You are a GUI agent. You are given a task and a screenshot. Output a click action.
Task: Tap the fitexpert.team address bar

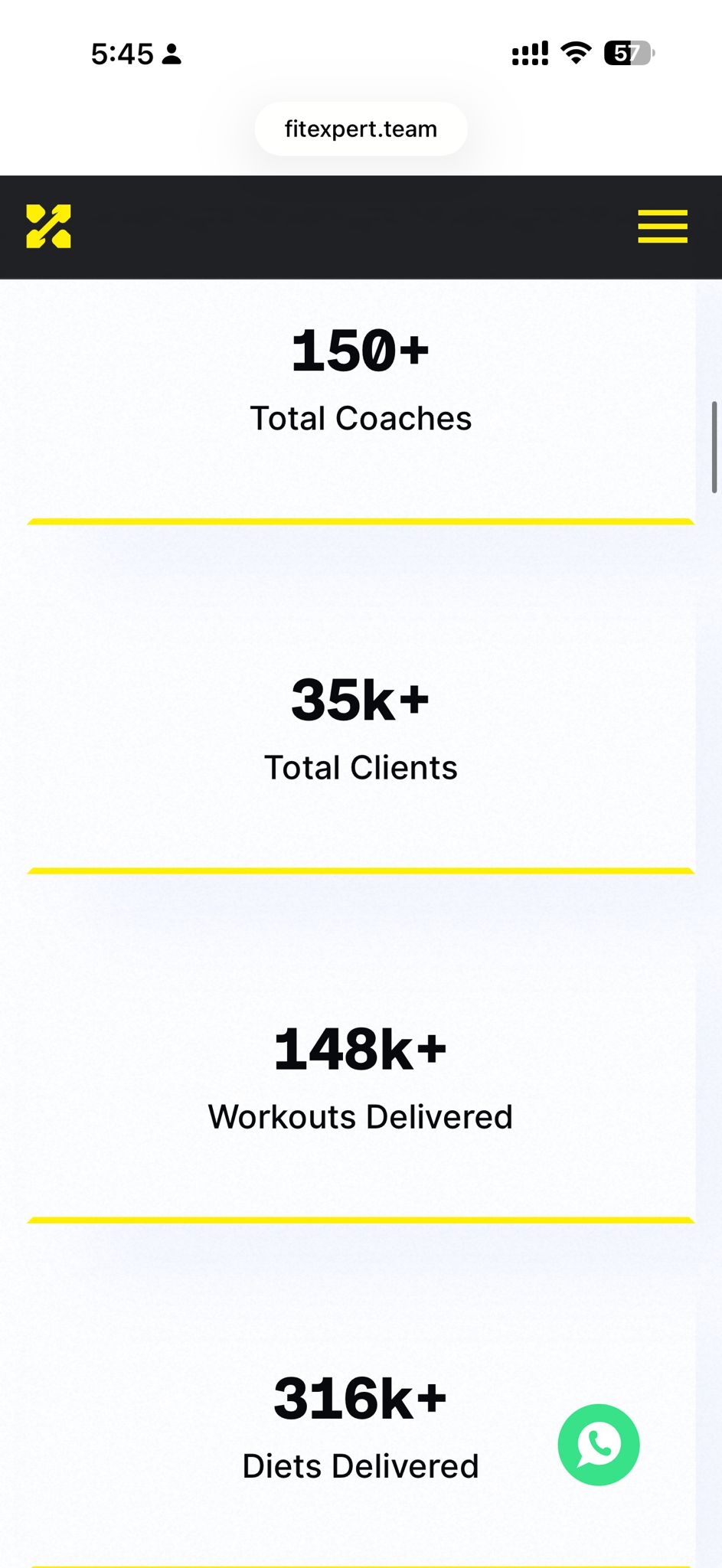tap(361, 129)
